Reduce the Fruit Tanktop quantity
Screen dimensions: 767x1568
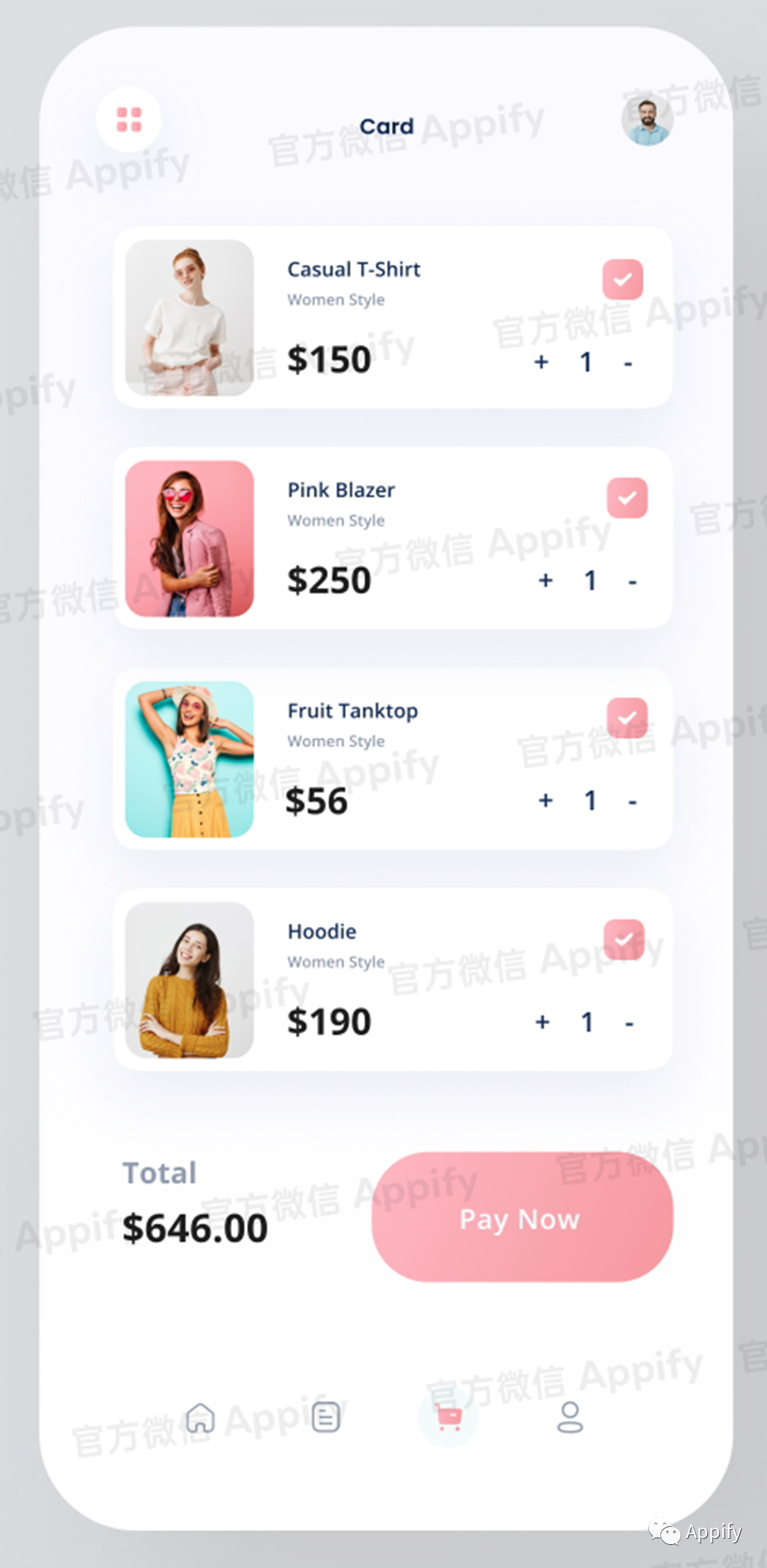[x=632, y=802]
